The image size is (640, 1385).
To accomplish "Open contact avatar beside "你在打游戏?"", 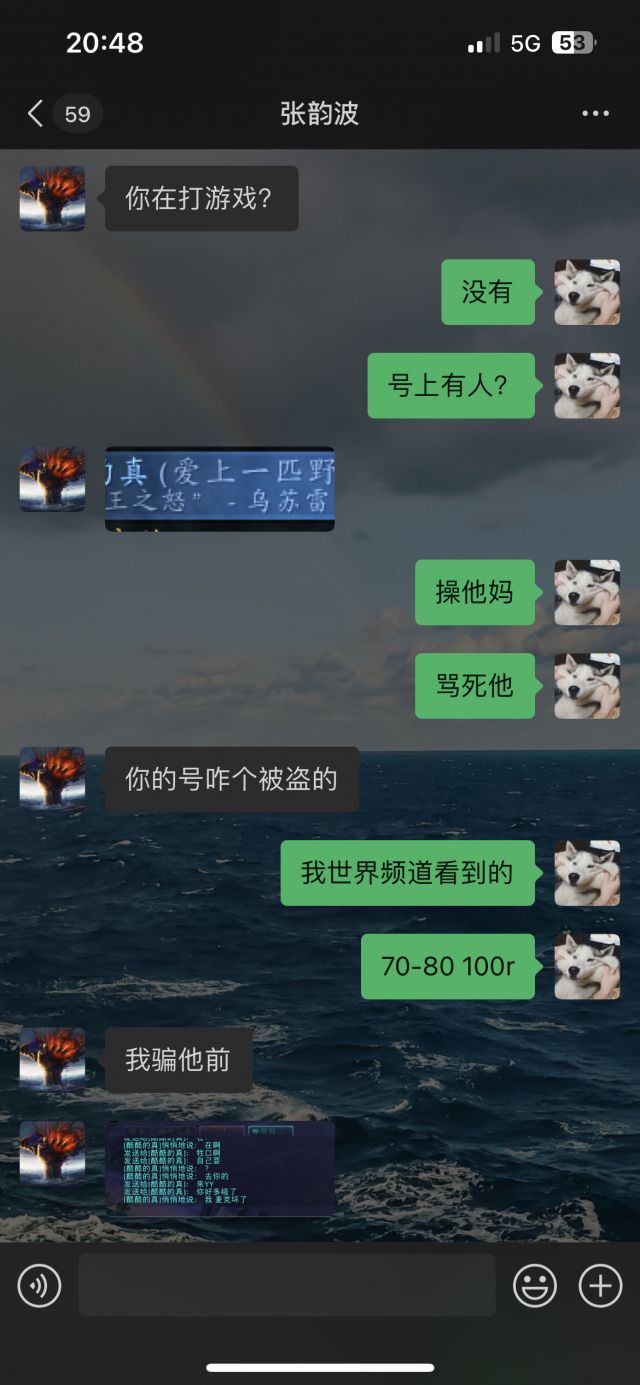I will [x=52, y=198].
